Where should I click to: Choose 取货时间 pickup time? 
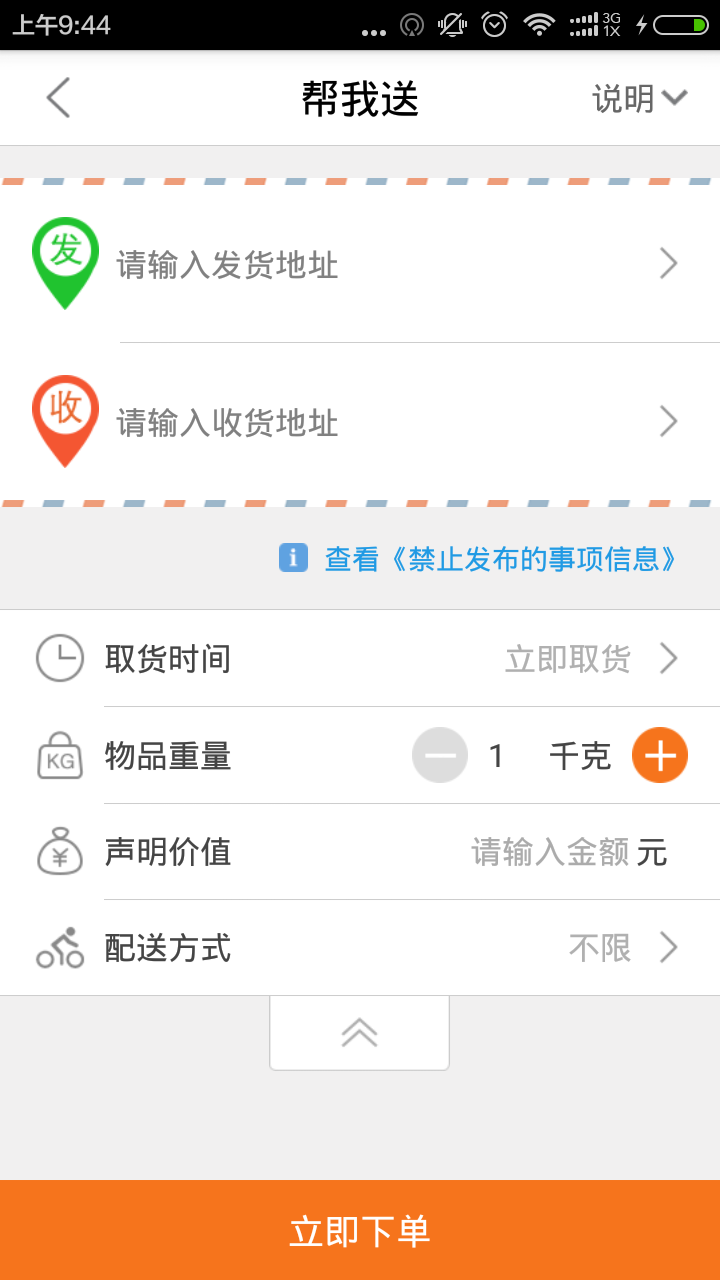(360, 659)
